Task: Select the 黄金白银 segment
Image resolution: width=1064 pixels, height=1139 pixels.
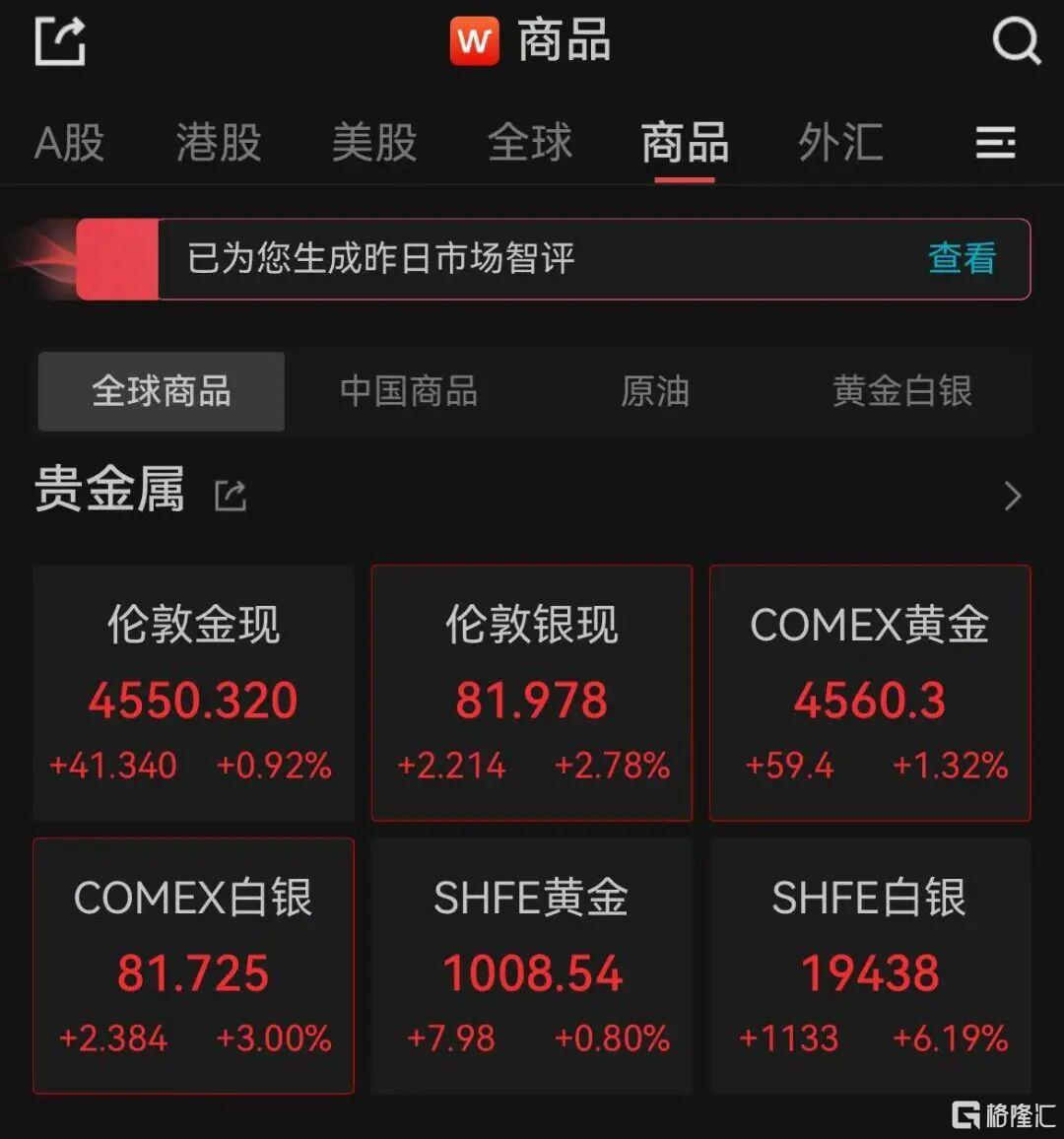Action: click(x=902, y=391)
